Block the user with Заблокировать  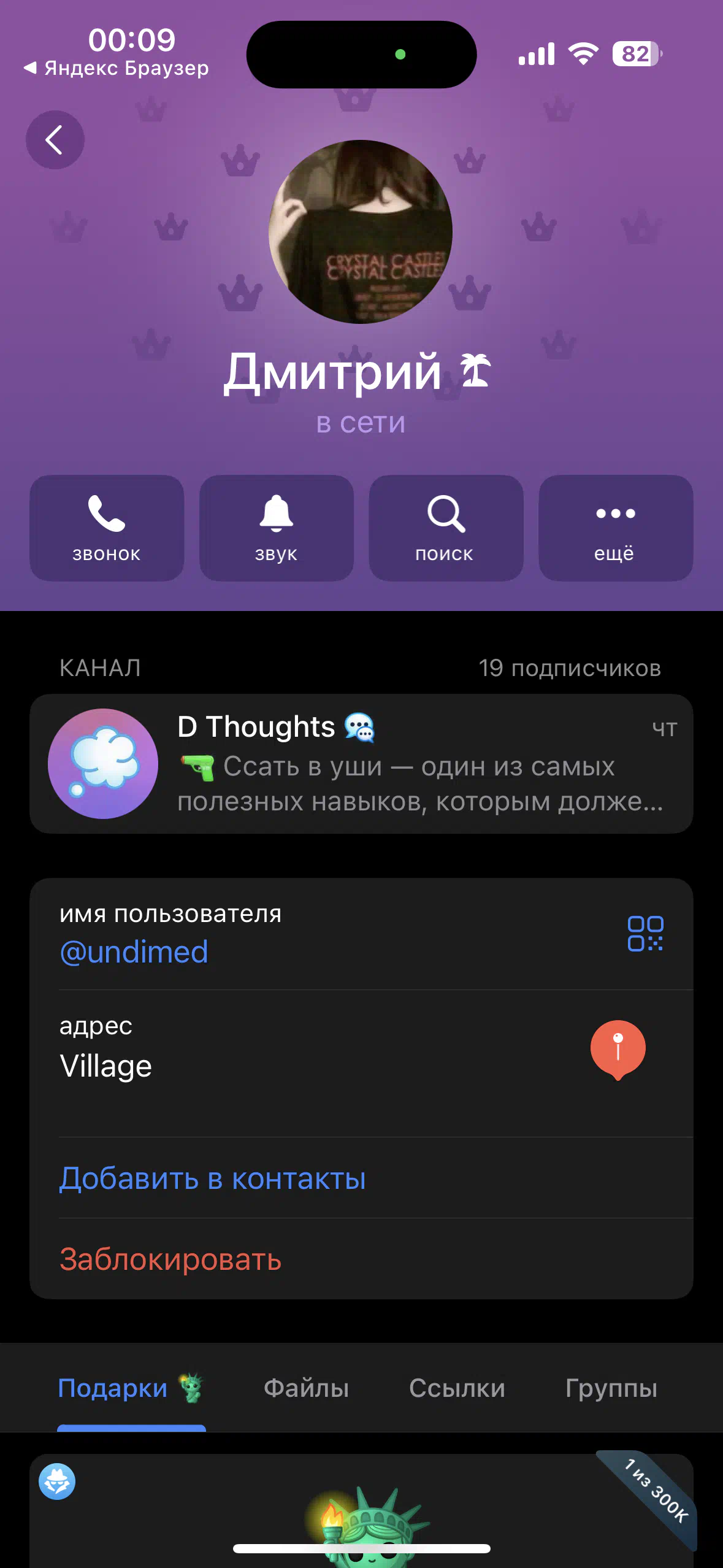click(170, 1259)
